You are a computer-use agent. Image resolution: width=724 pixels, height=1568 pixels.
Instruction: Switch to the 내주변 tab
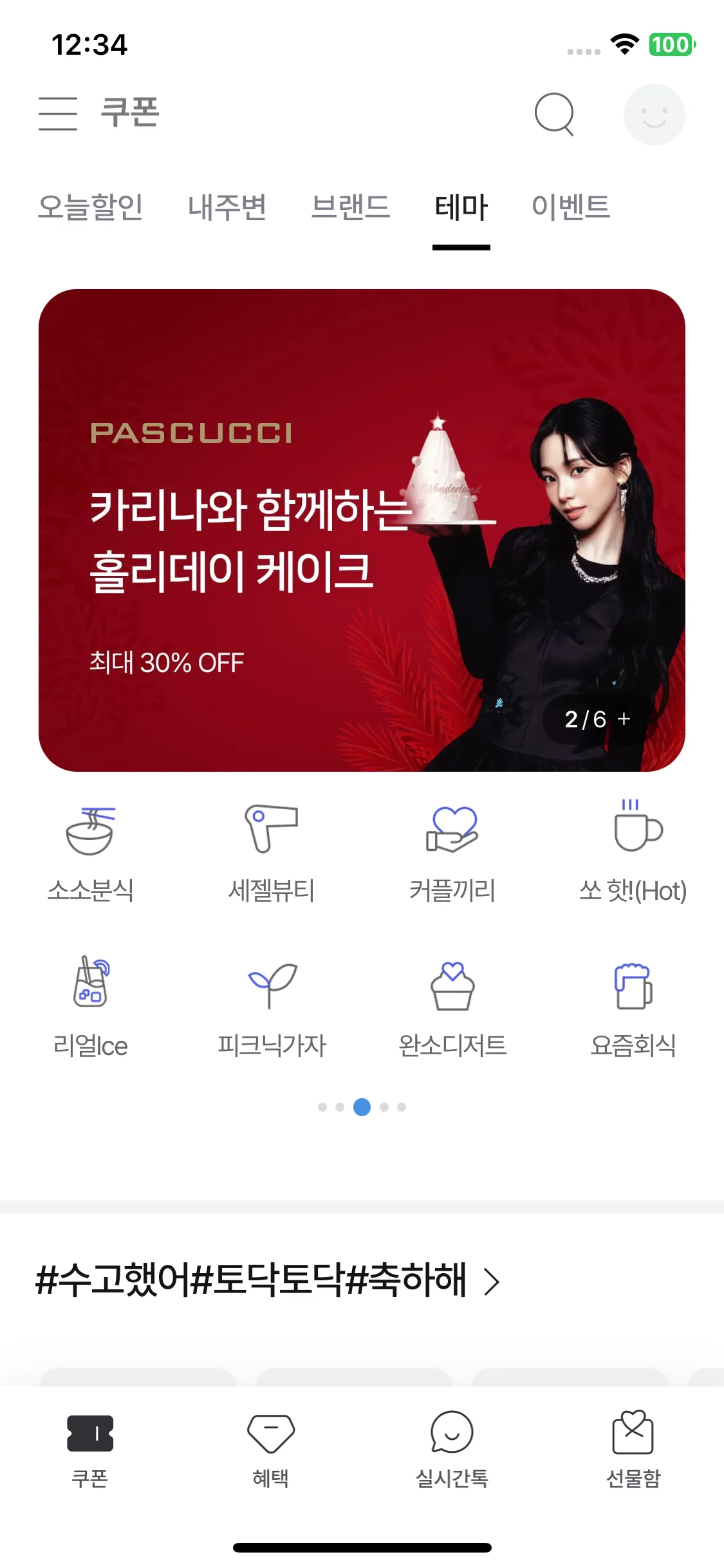pyautogui.click(x=227, y=207)
